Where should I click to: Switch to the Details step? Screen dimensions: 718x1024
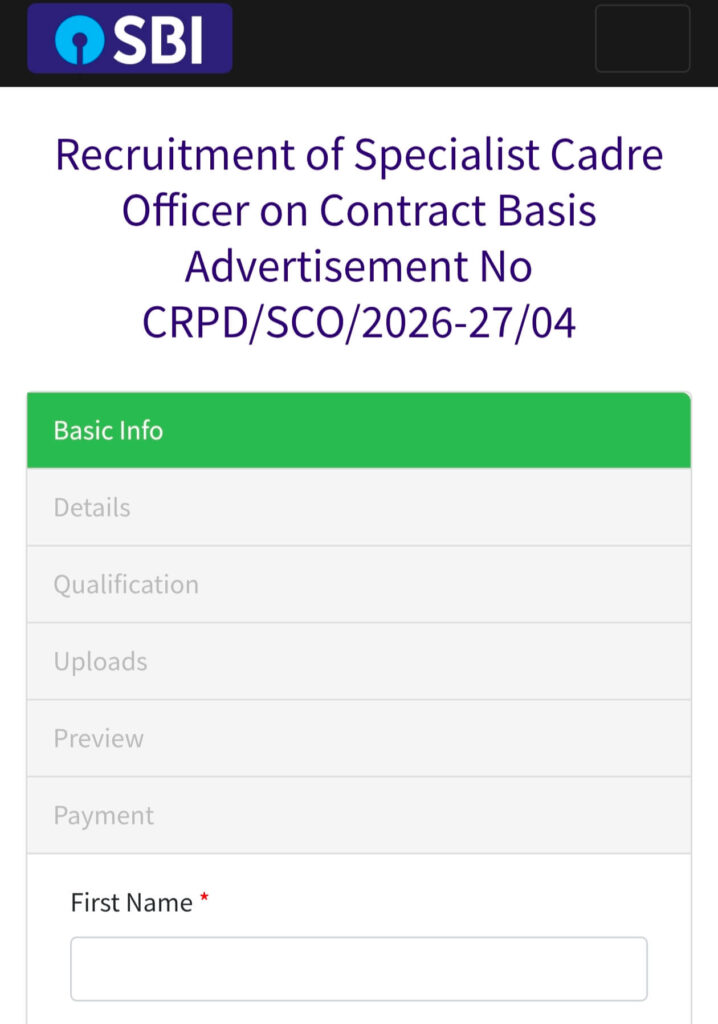[x=358, y=508]
